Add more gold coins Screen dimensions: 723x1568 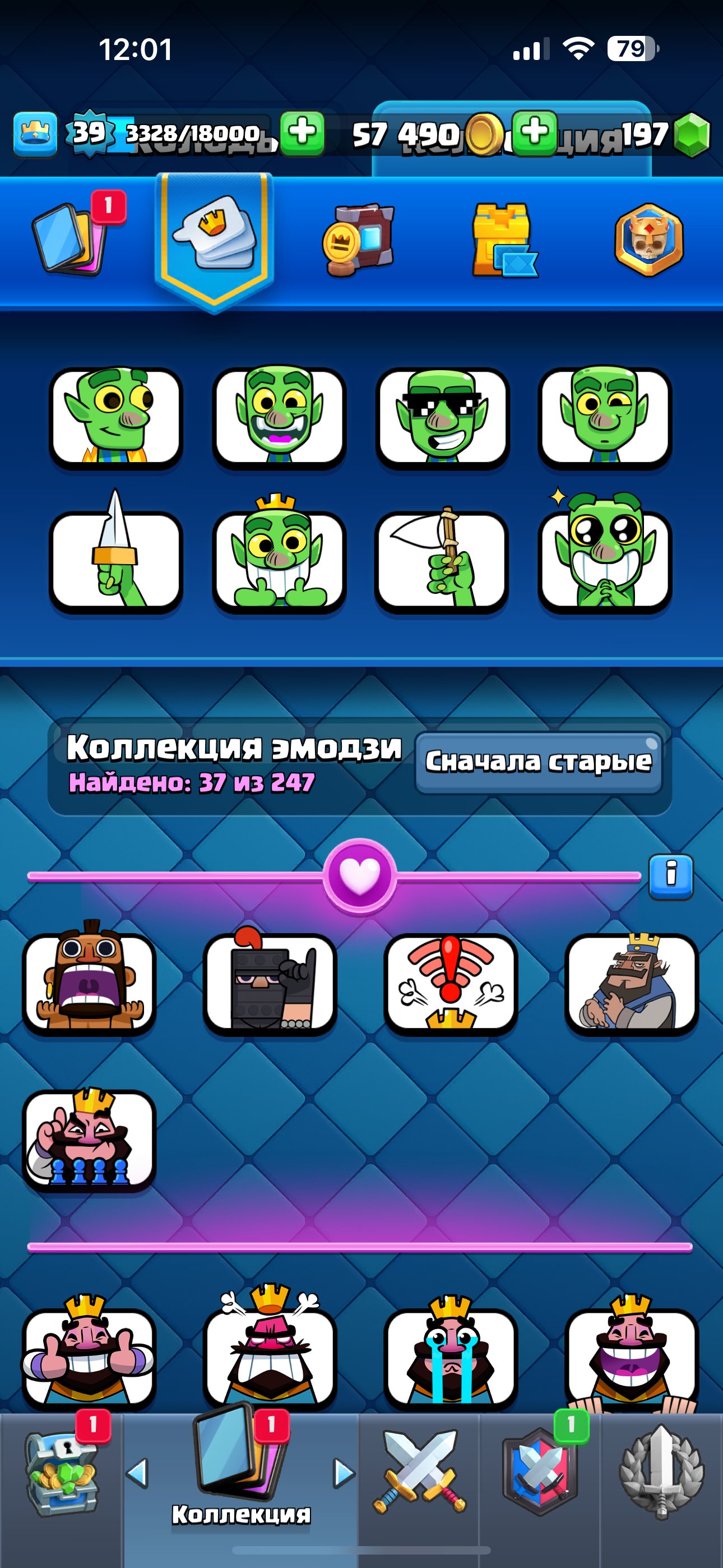(534, 132)
